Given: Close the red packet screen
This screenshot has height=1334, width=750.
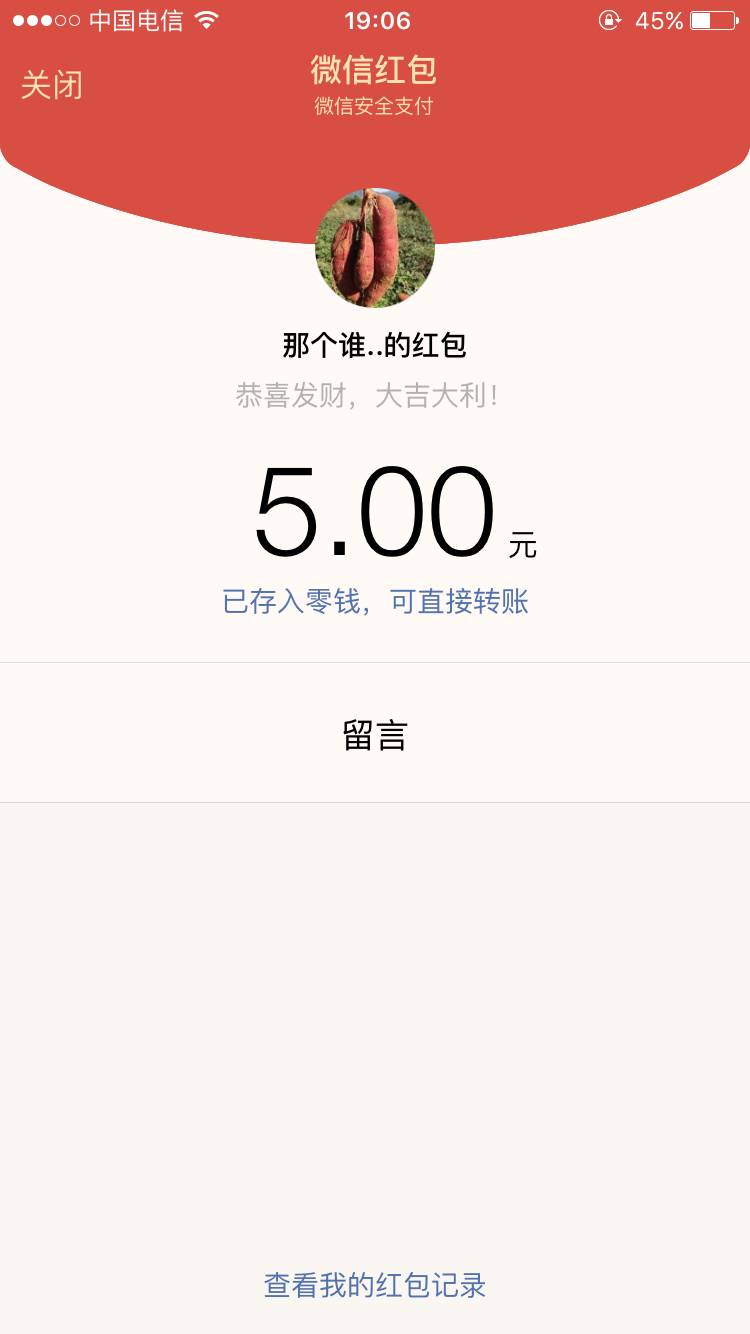Looking at the screenshot, I should point(52,85).
